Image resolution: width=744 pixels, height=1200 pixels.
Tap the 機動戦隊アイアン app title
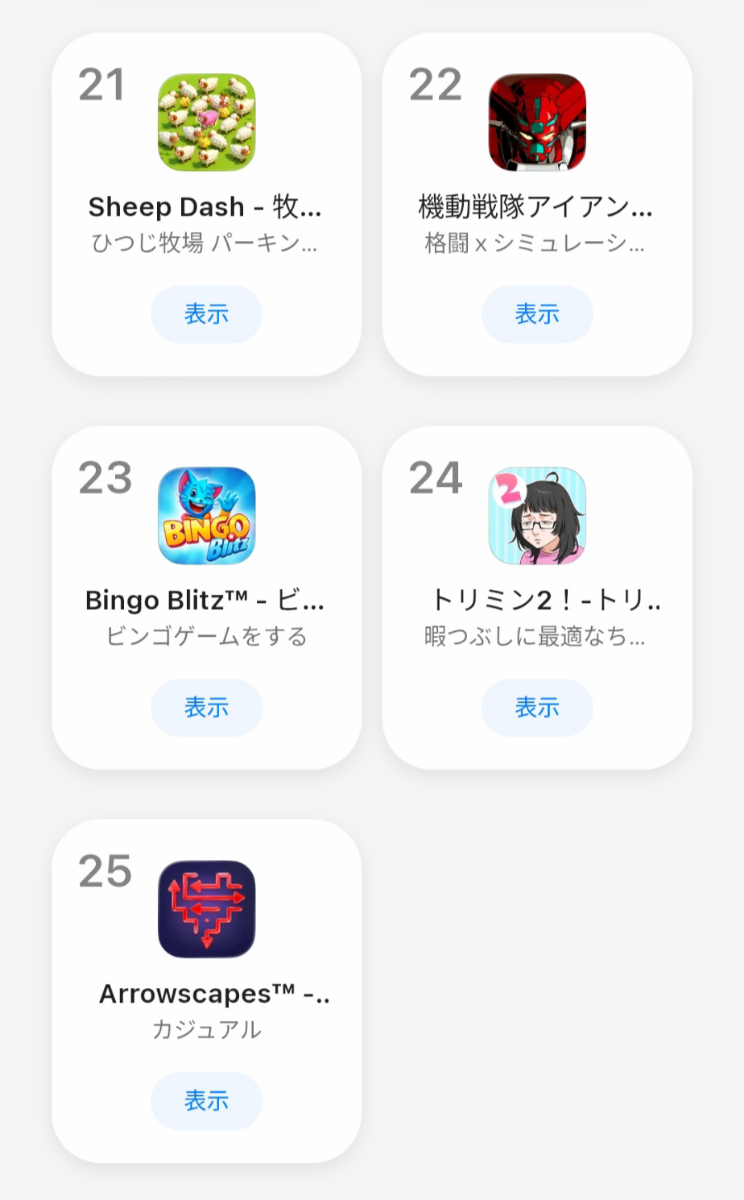[x=537, y=207]
